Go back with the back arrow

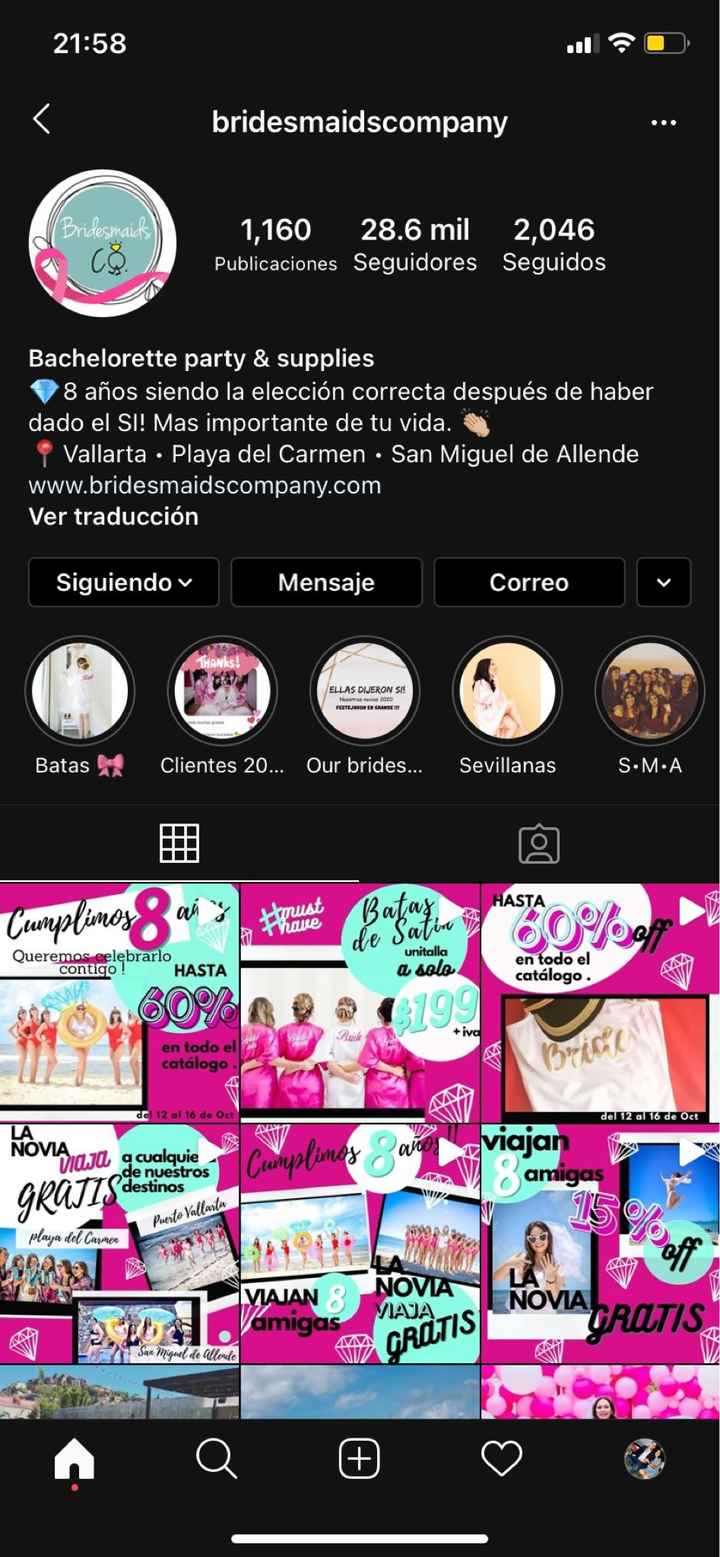pyautogui.click(x=41, y=119)
